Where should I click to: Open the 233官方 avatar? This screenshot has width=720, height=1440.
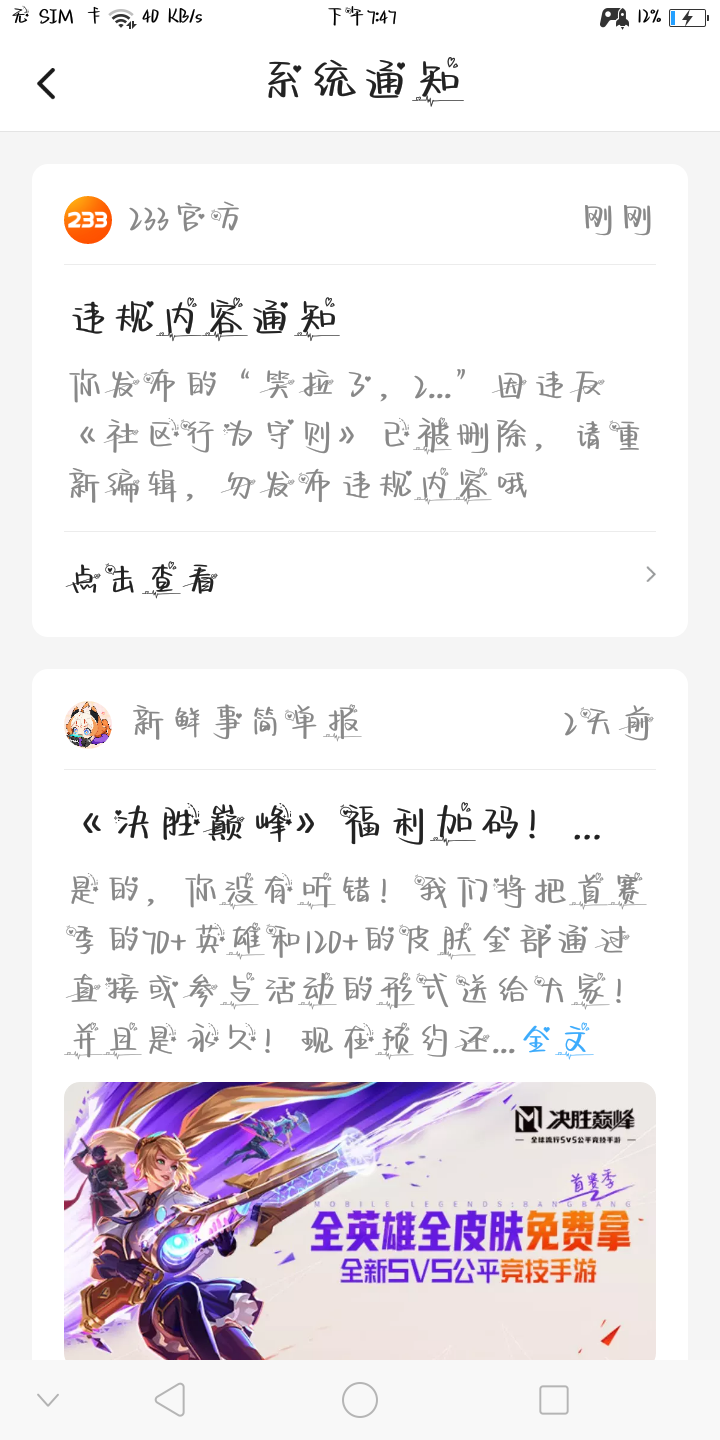tap(88, 220)
